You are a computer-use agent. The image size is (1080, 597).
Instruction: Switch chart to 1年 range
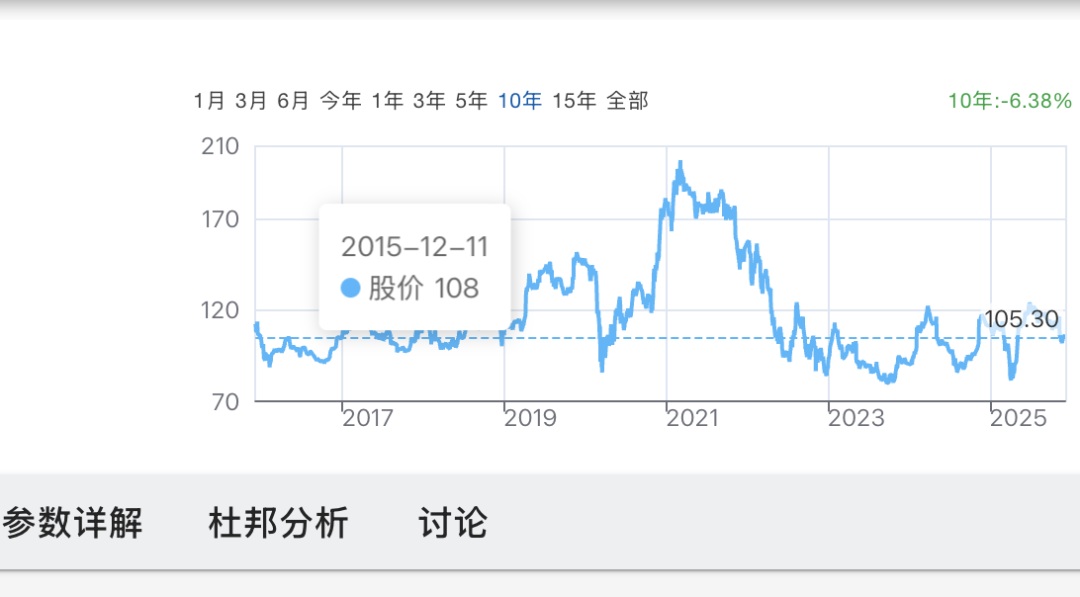387,101
